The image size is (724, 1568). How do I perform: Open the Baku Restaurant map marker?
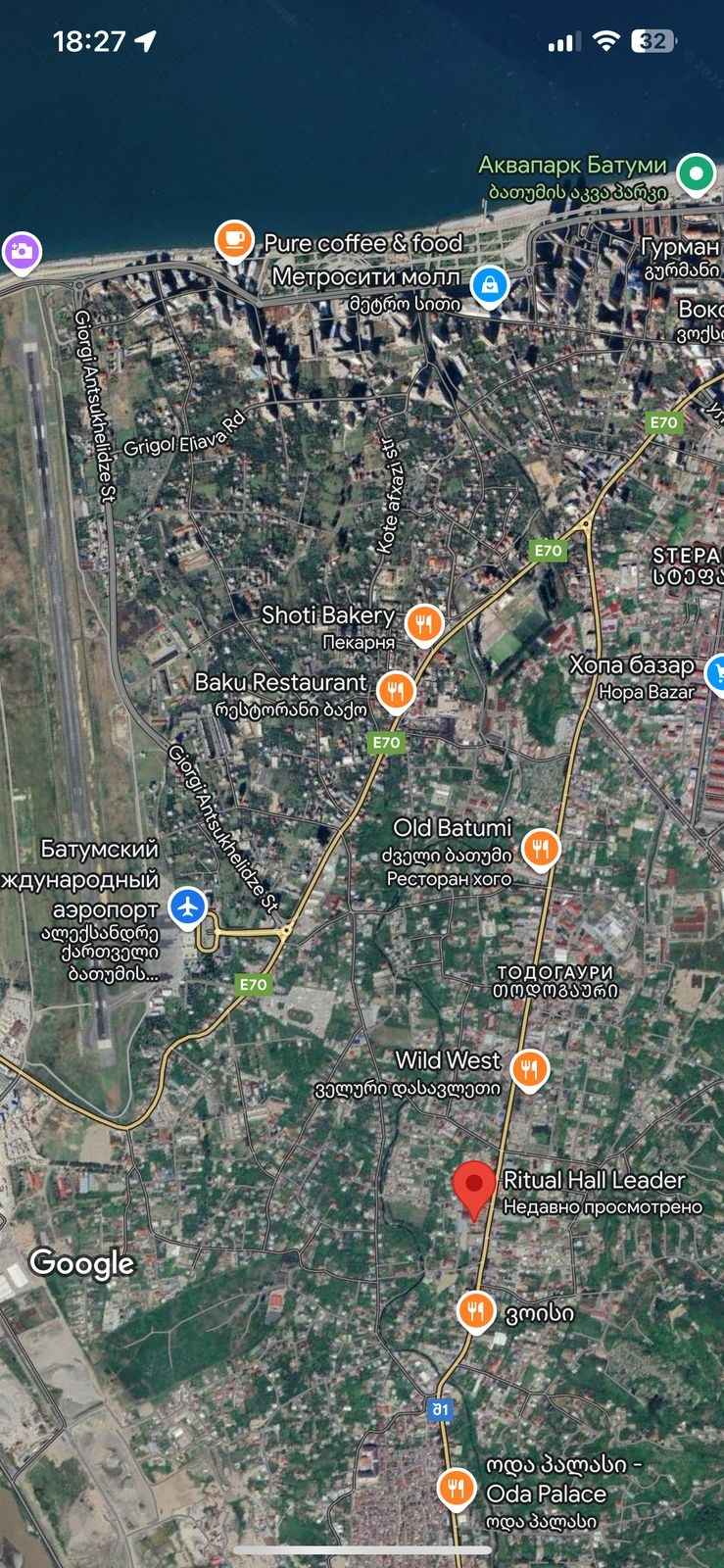[396, 691]
